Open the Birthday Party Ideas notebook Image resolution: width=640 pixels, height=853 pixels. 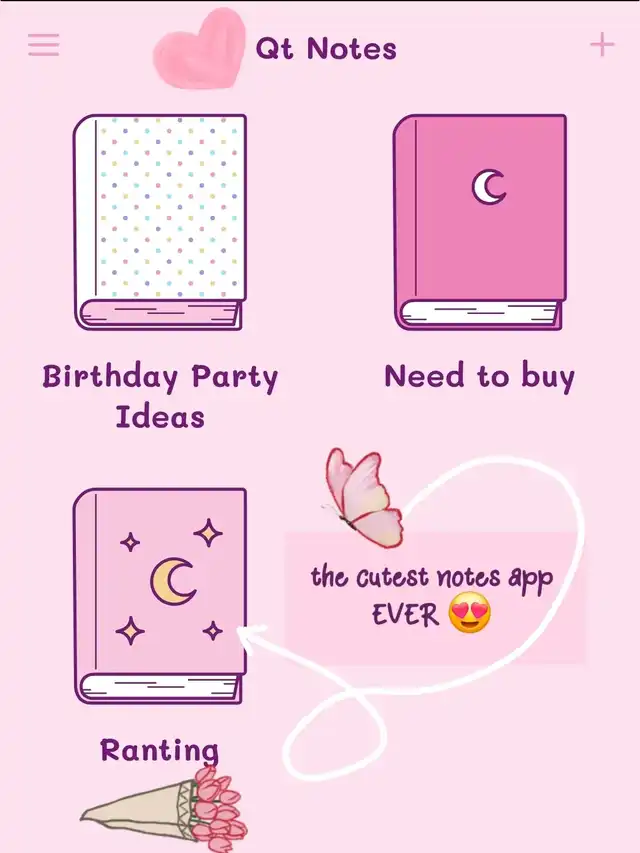tap(160, 222)
